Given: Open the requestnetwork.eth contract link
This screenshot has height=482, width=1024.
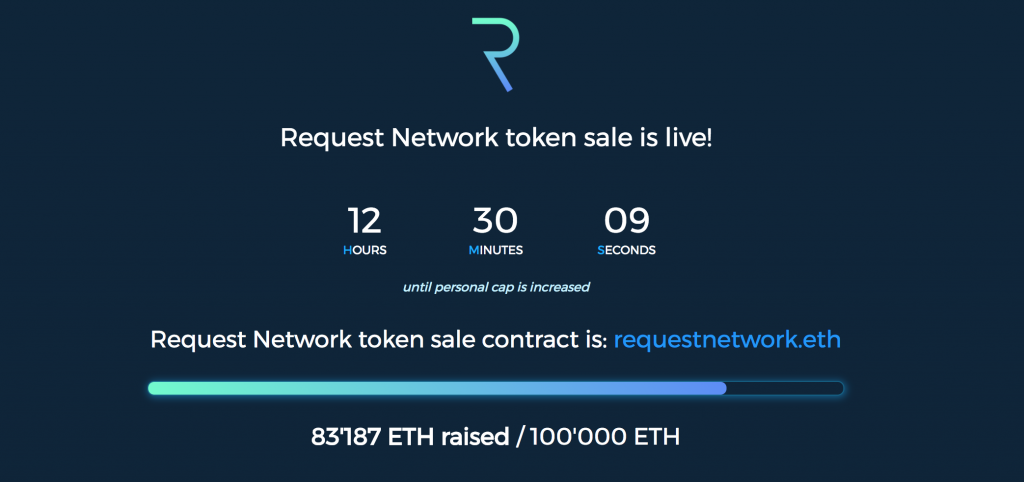Looking at the screenshot, I should [x=727, y=339].
